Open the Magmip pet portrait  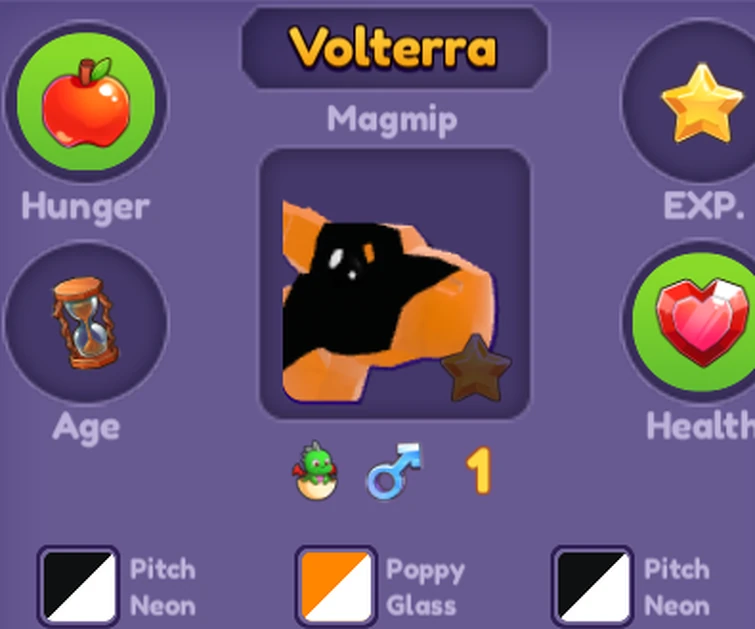(394, 284)
